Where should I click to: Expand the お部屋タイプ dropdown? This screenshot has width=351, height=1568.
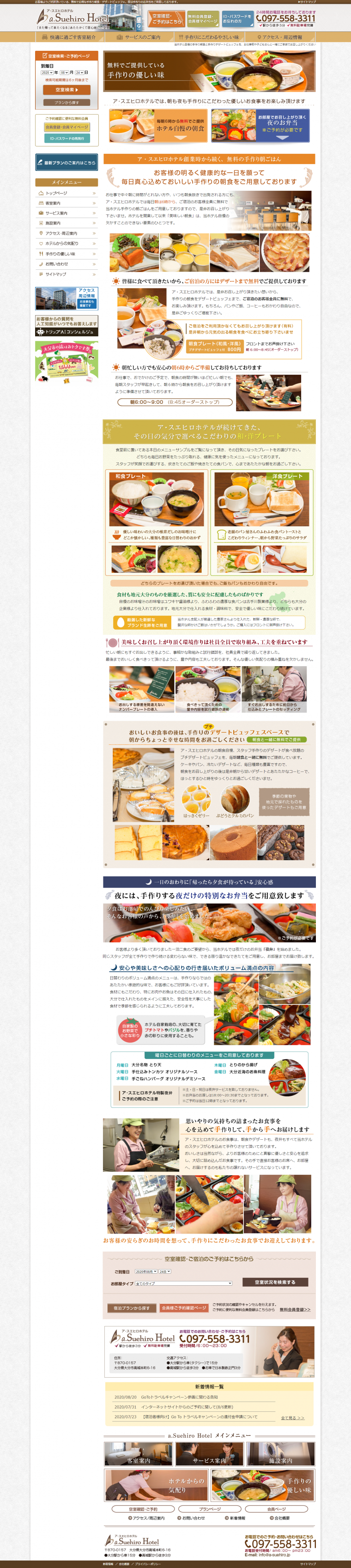183,1284
